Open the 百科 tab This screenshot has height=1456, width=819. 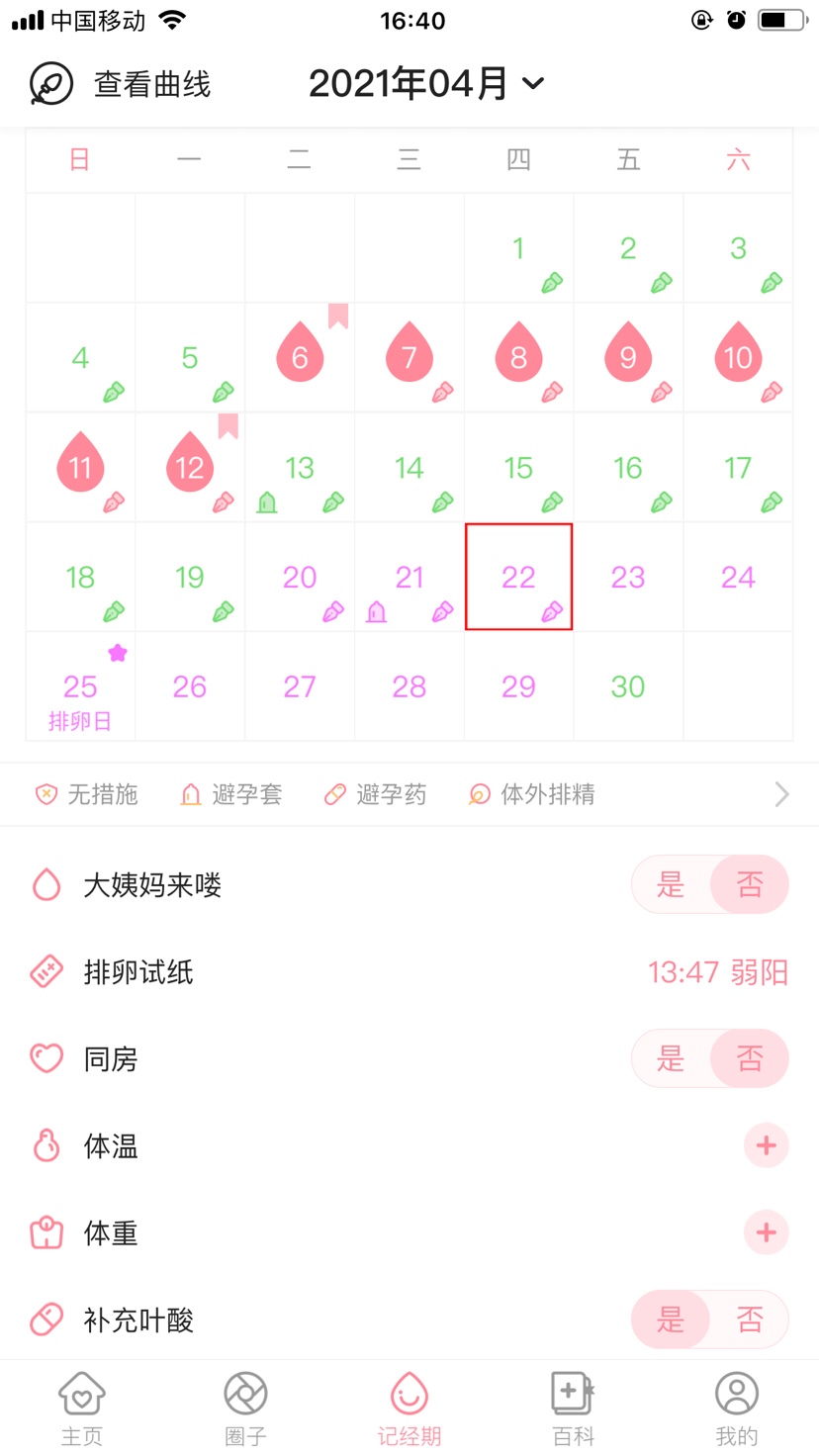pos(573,1409)
